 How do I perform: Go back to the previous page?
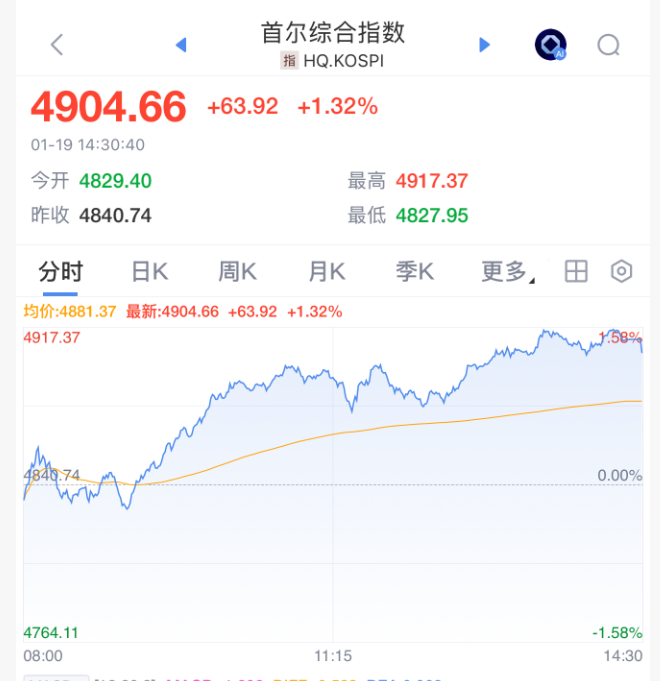tap(57, 44)
